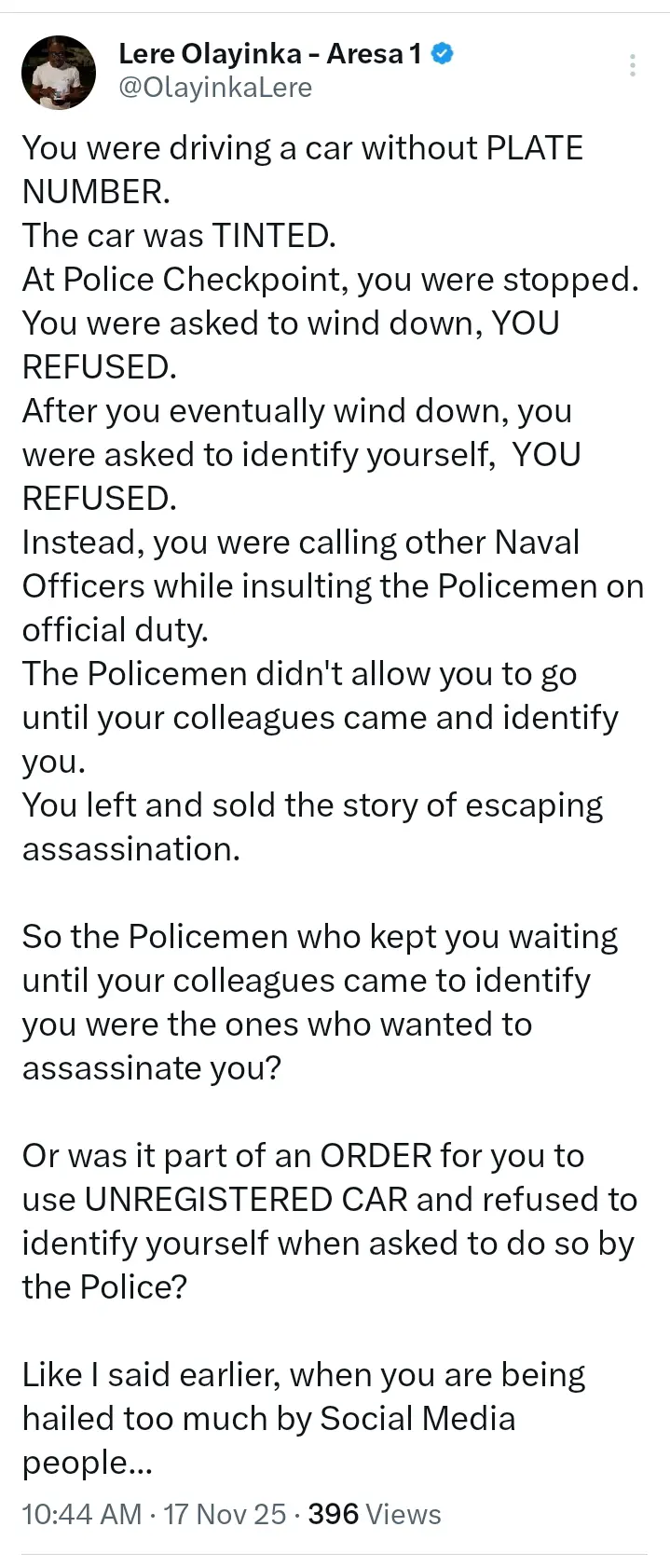
Task: Open Lere Olayinka's profile picture
Action: [x=59, y=72]
